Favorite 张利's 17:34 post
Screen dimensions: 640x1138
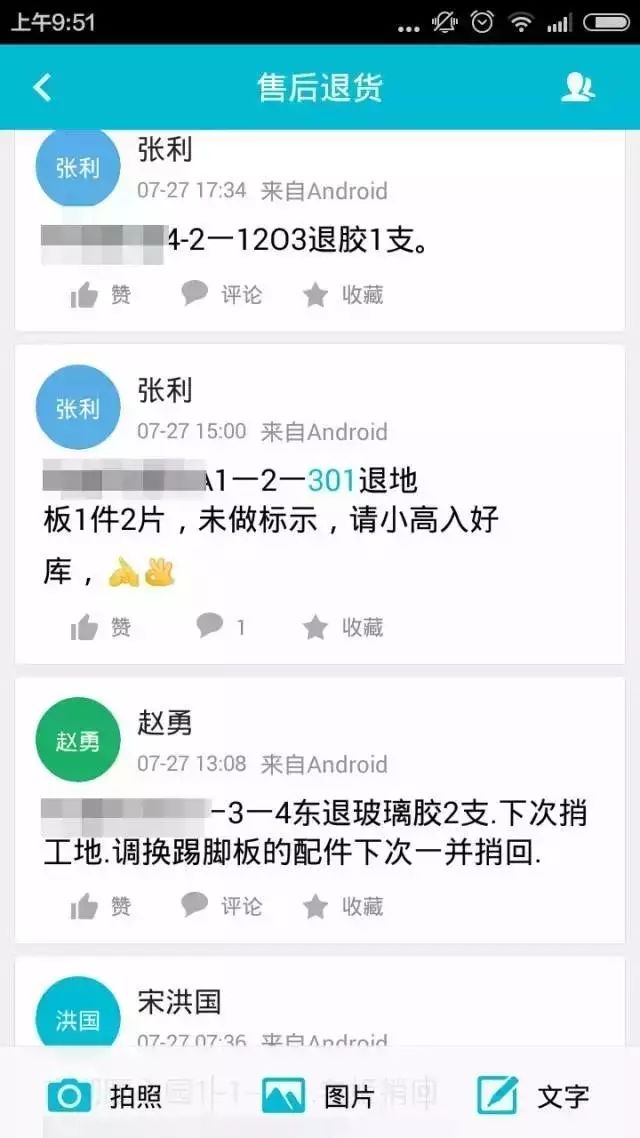(x=342, y=295)
